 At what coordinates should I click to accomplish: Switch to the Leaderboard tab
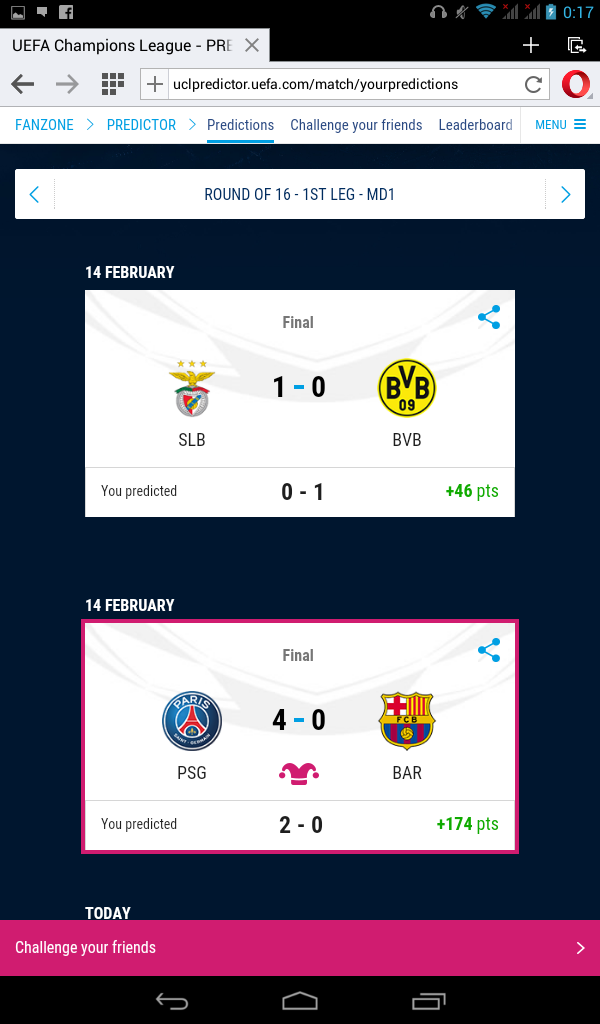(475, 125)
